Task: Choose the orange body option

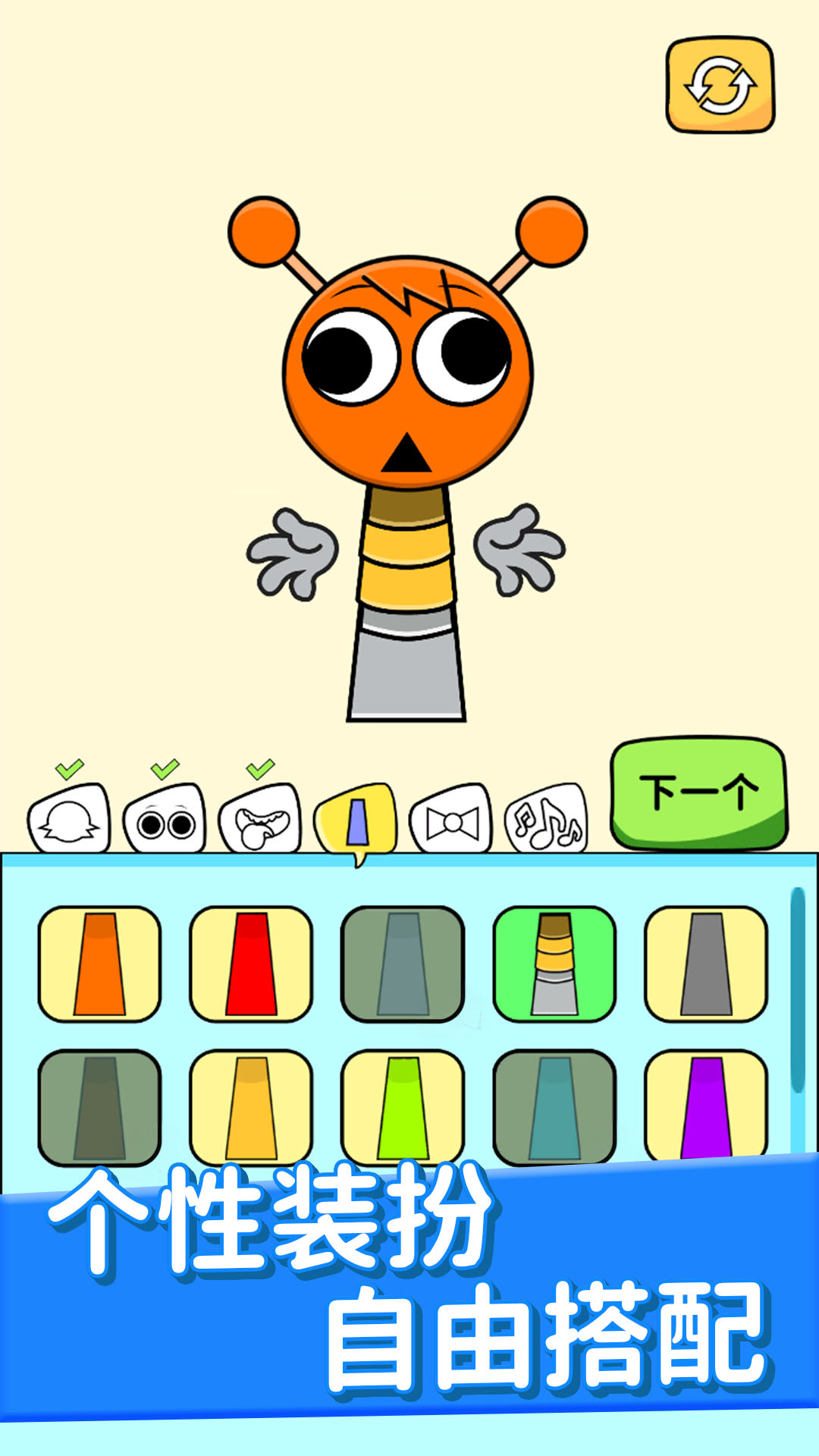Action: 99,964
